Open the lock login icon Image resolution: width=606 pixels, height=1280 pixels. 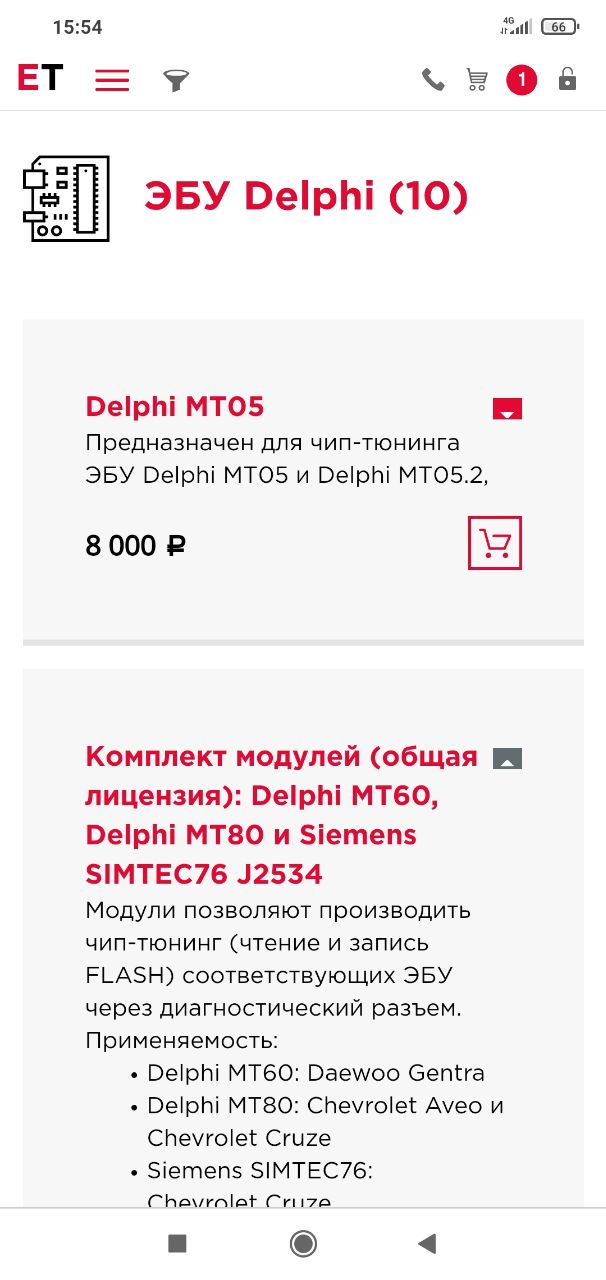tap(567, 78)
